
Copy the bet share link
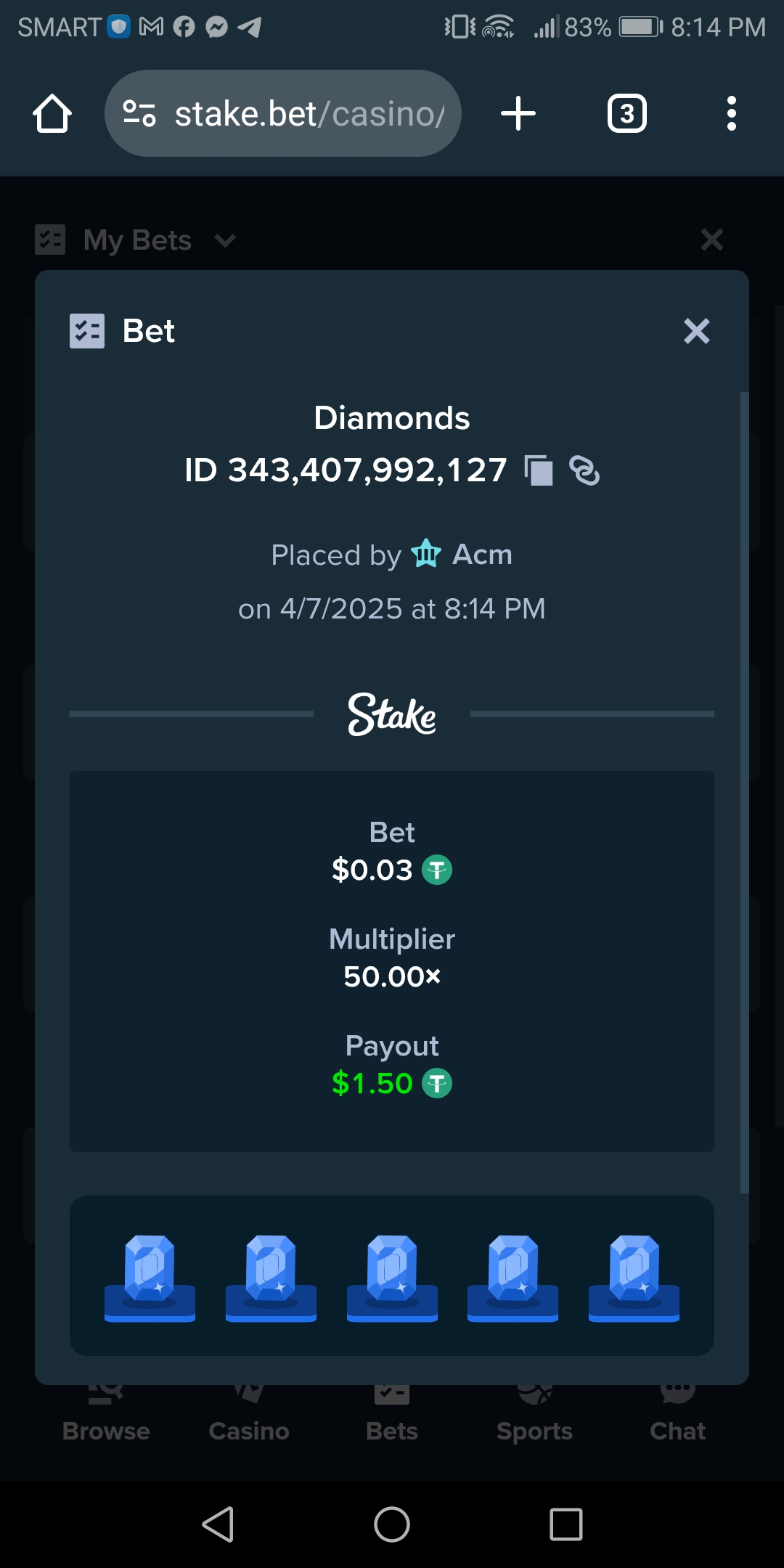click(x=584, y=470)
